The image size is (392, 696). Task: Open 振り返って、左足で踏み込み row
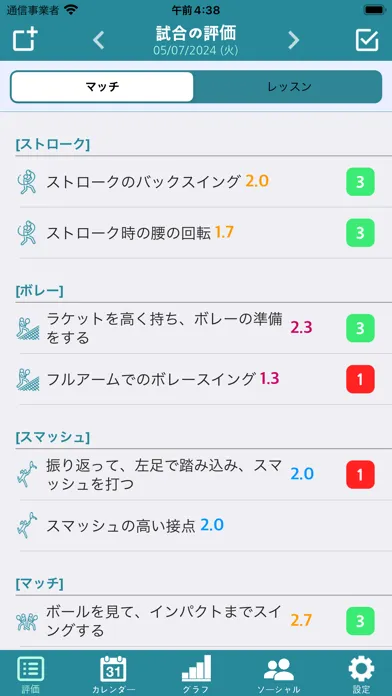(196, 475)
